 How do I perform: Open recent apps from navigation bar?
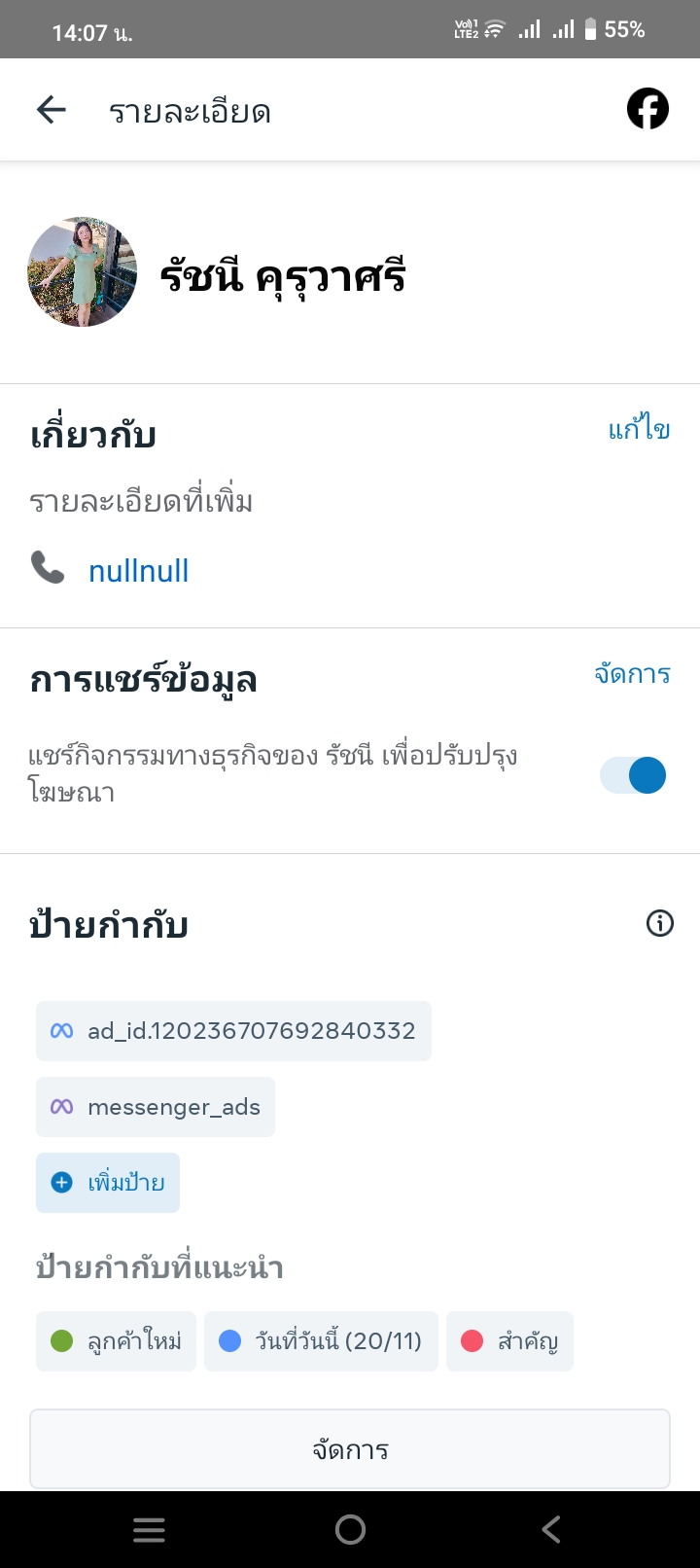[149, 1530]
